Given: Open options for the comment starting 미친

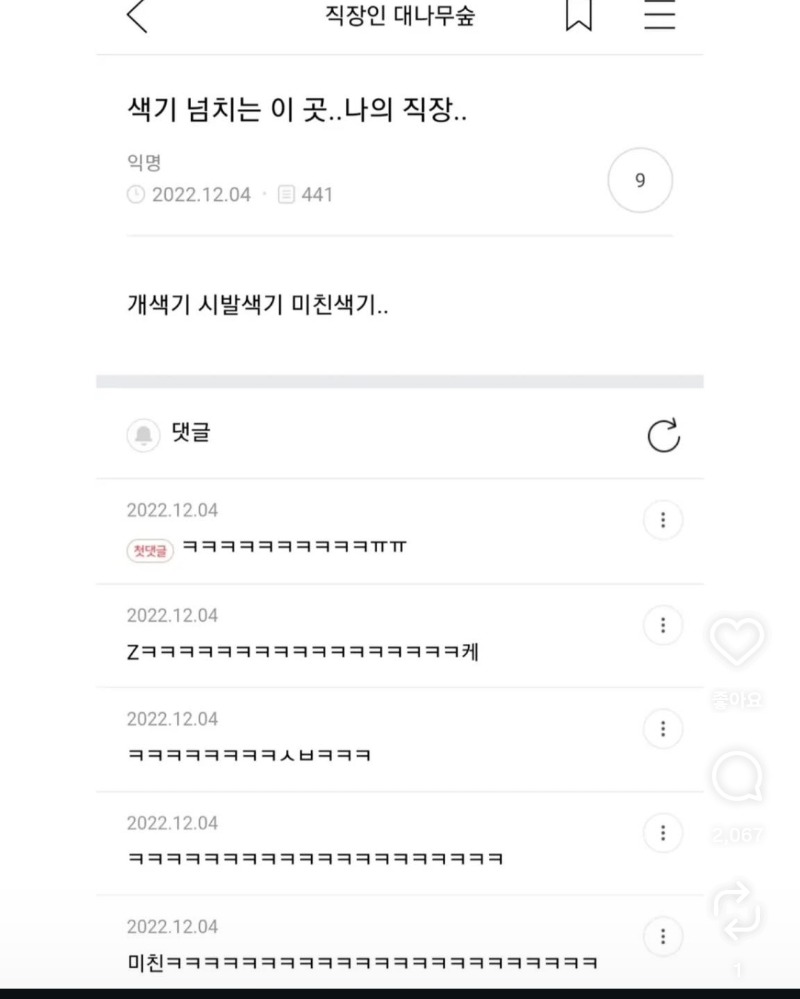Looking at the screenshot, I should [x=663, y=936].
